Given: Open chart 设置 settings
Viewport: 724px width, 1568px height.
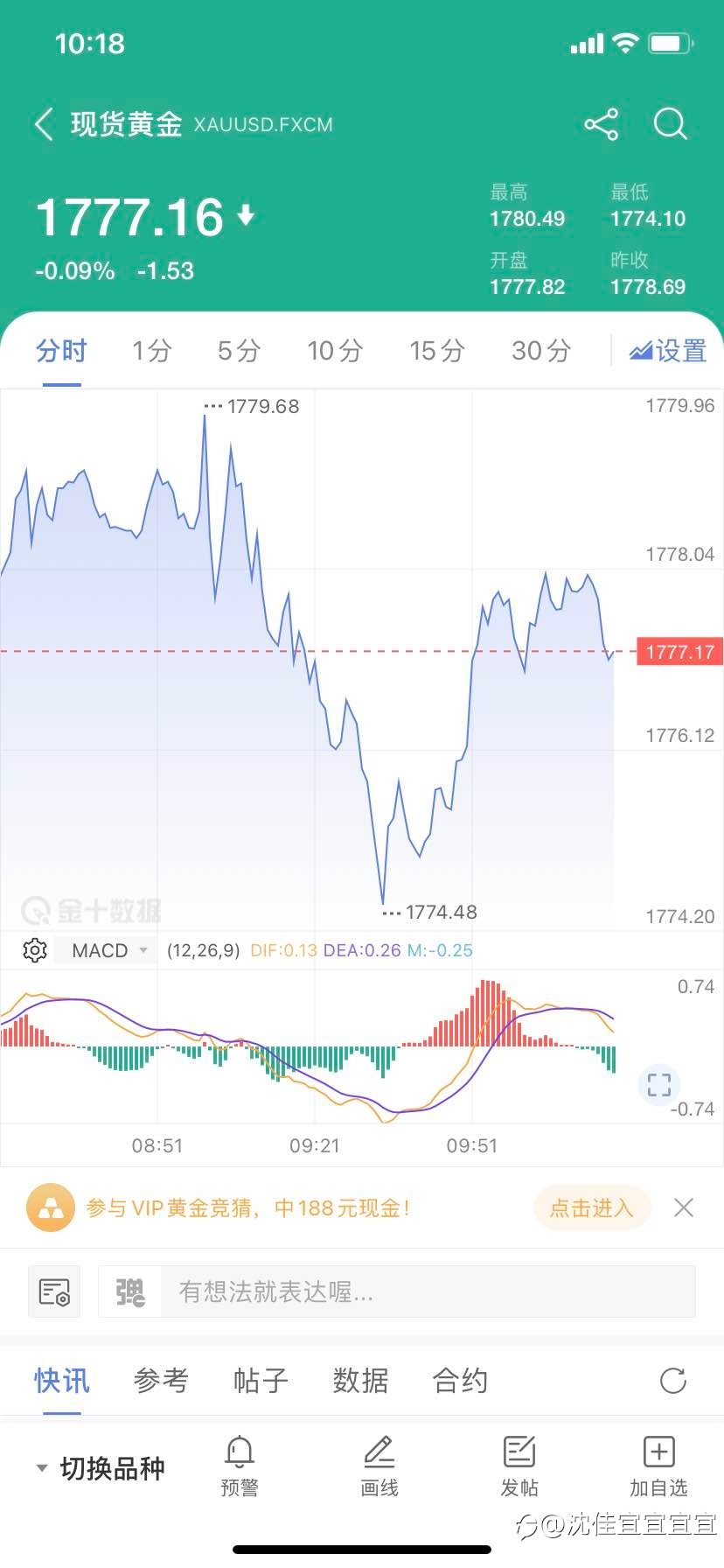Looking at the screenshot, I should tap(668, 351).
